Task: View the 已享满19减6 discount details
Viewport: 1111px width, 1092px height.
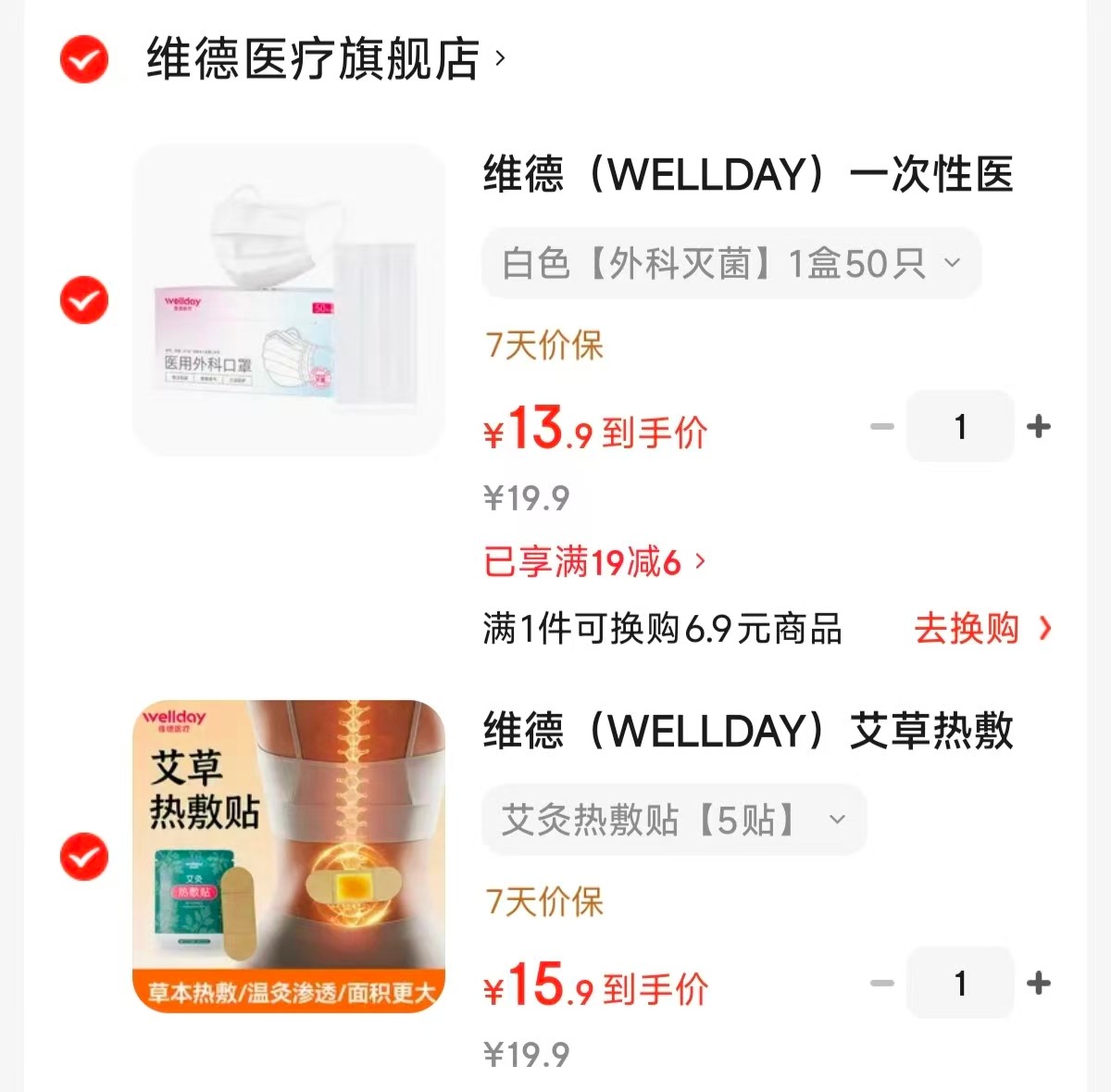Action: click(x=593, y=562)
